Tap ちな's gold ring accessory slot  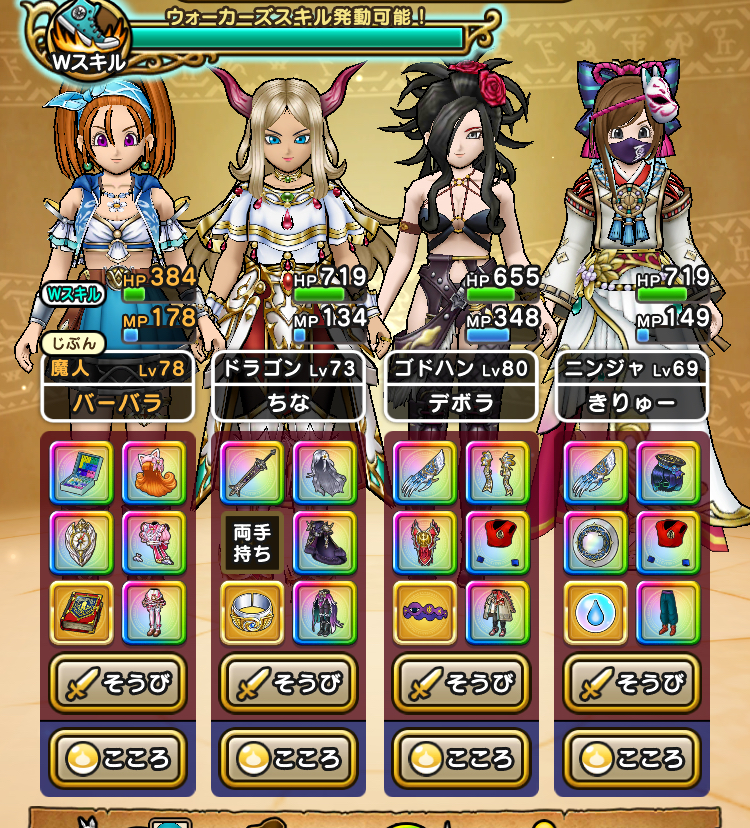click(252, 613)
